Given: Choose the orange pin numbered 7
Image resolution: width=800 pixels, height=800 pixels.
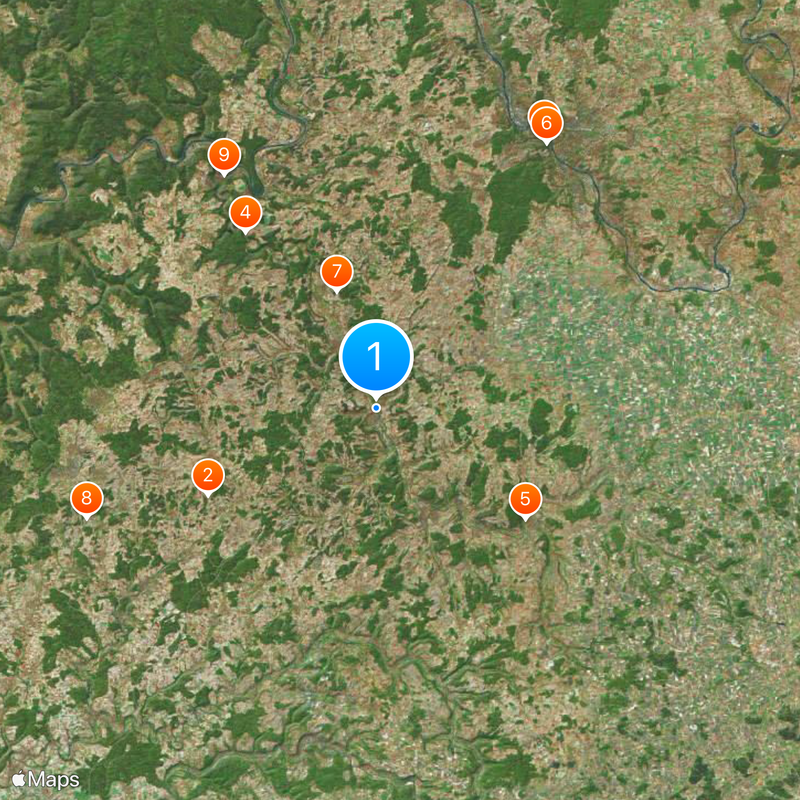Looking at the screenshot, I should point(337,272).
